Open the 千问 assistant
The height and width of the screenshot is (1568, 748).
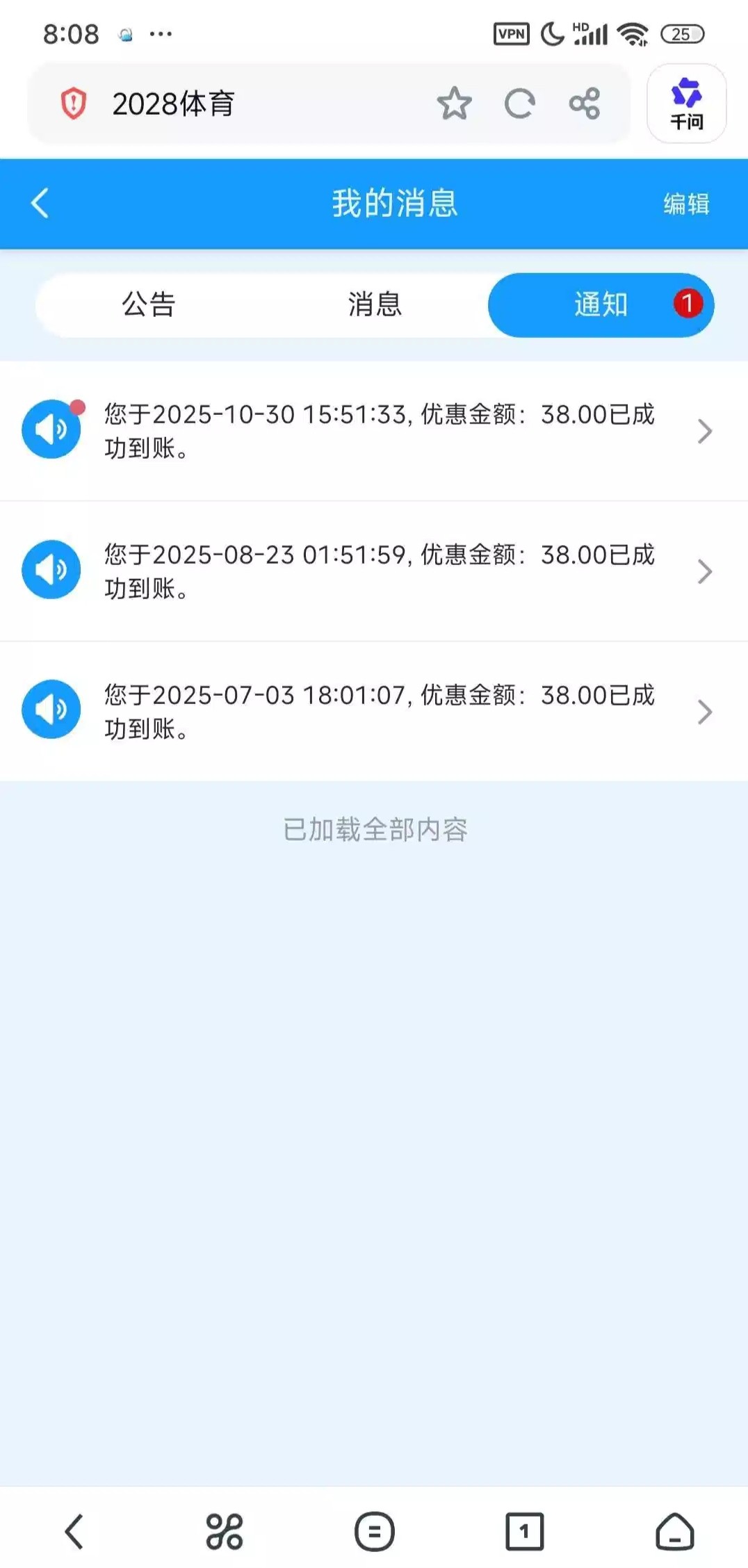(x=686, y=104)
